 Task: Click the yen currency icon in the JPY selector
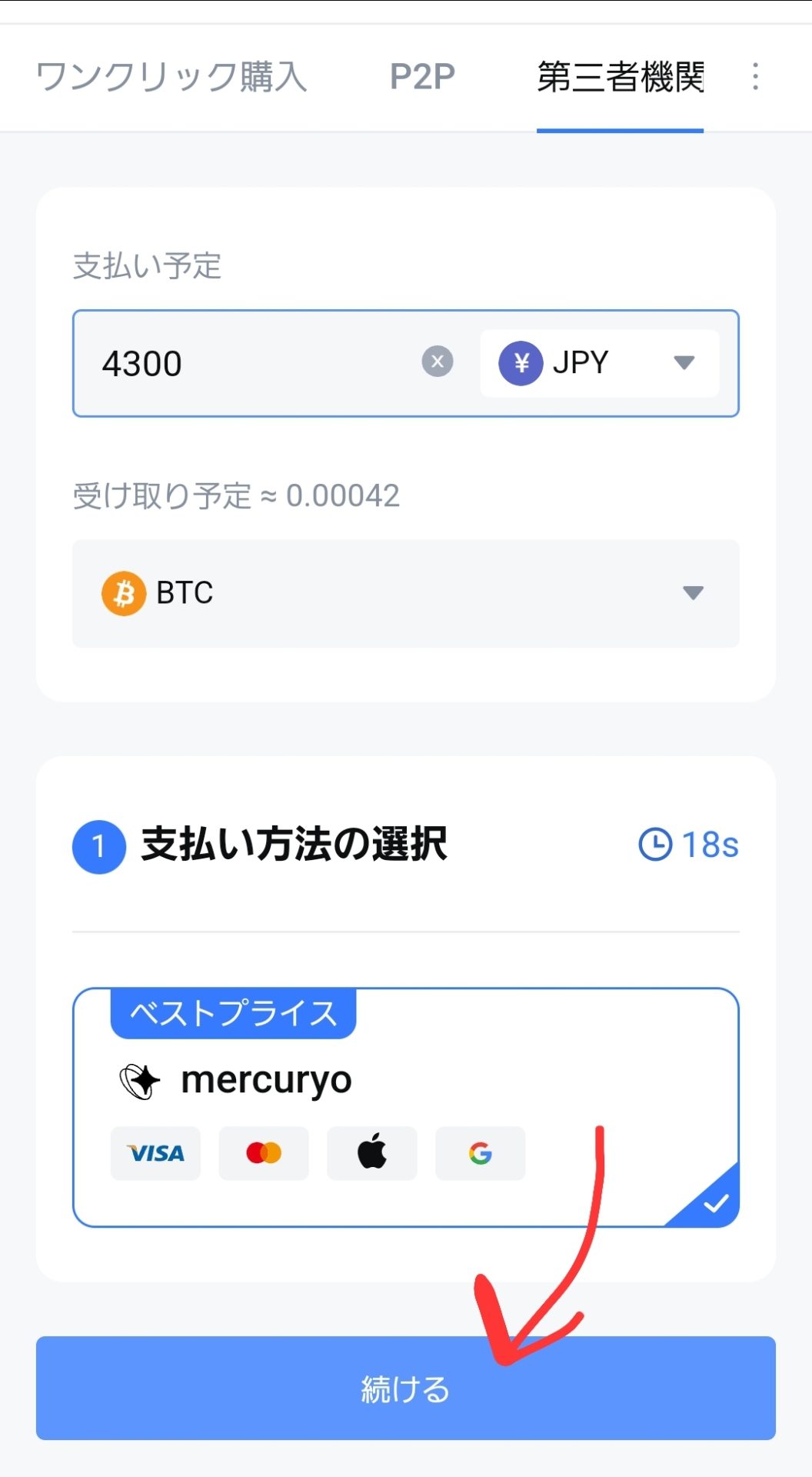click(x=521, y=362)
